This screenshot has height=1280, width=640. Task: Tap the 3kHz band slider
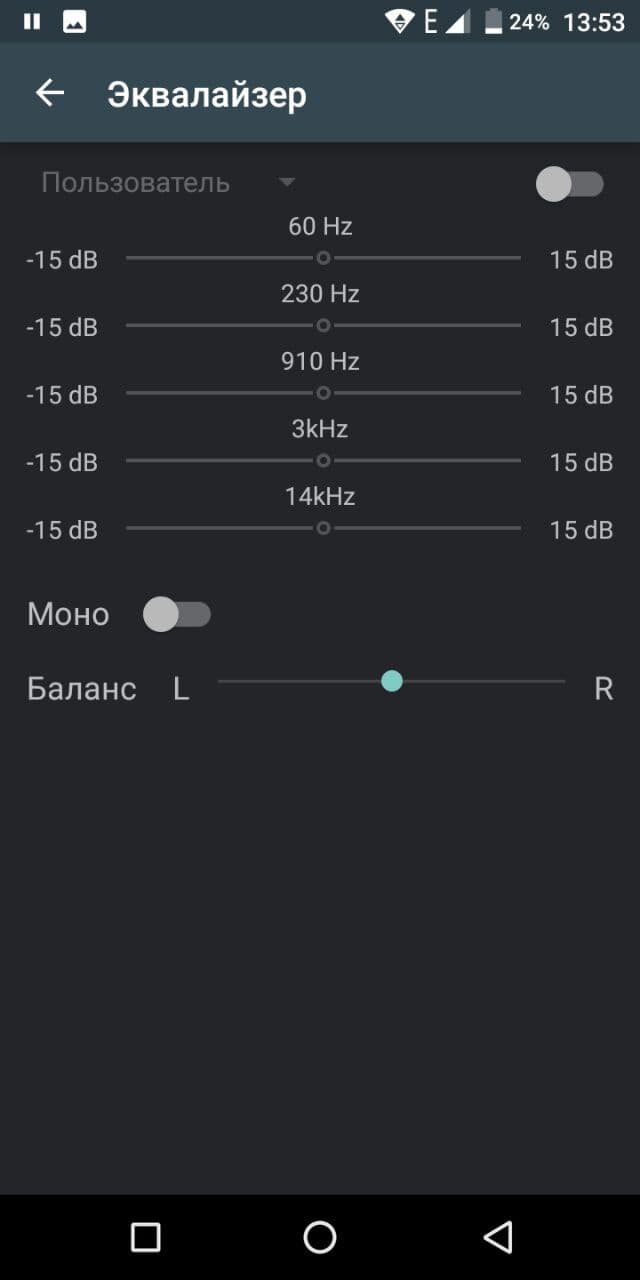coord(323,460)
